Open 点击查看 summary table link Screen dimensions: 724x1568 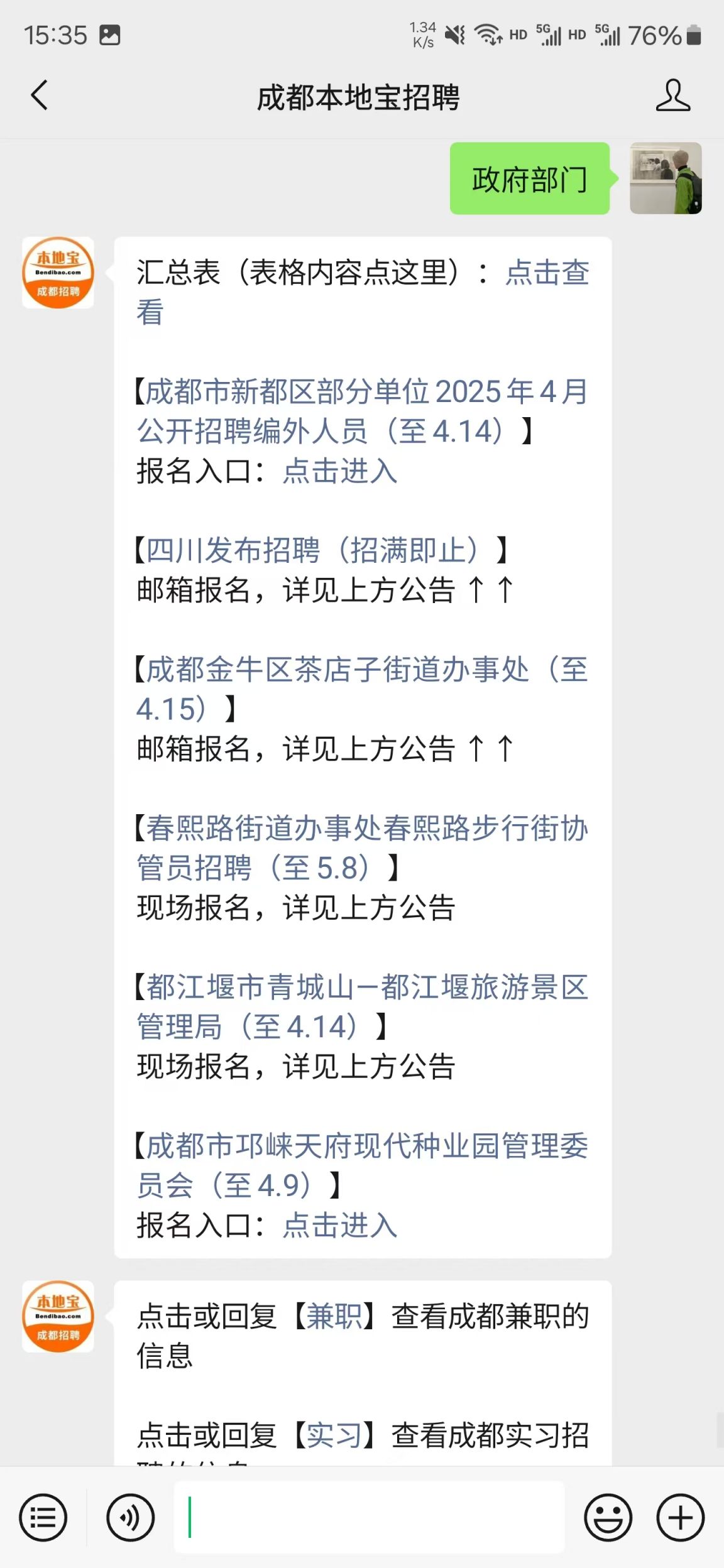click(547, 273)
